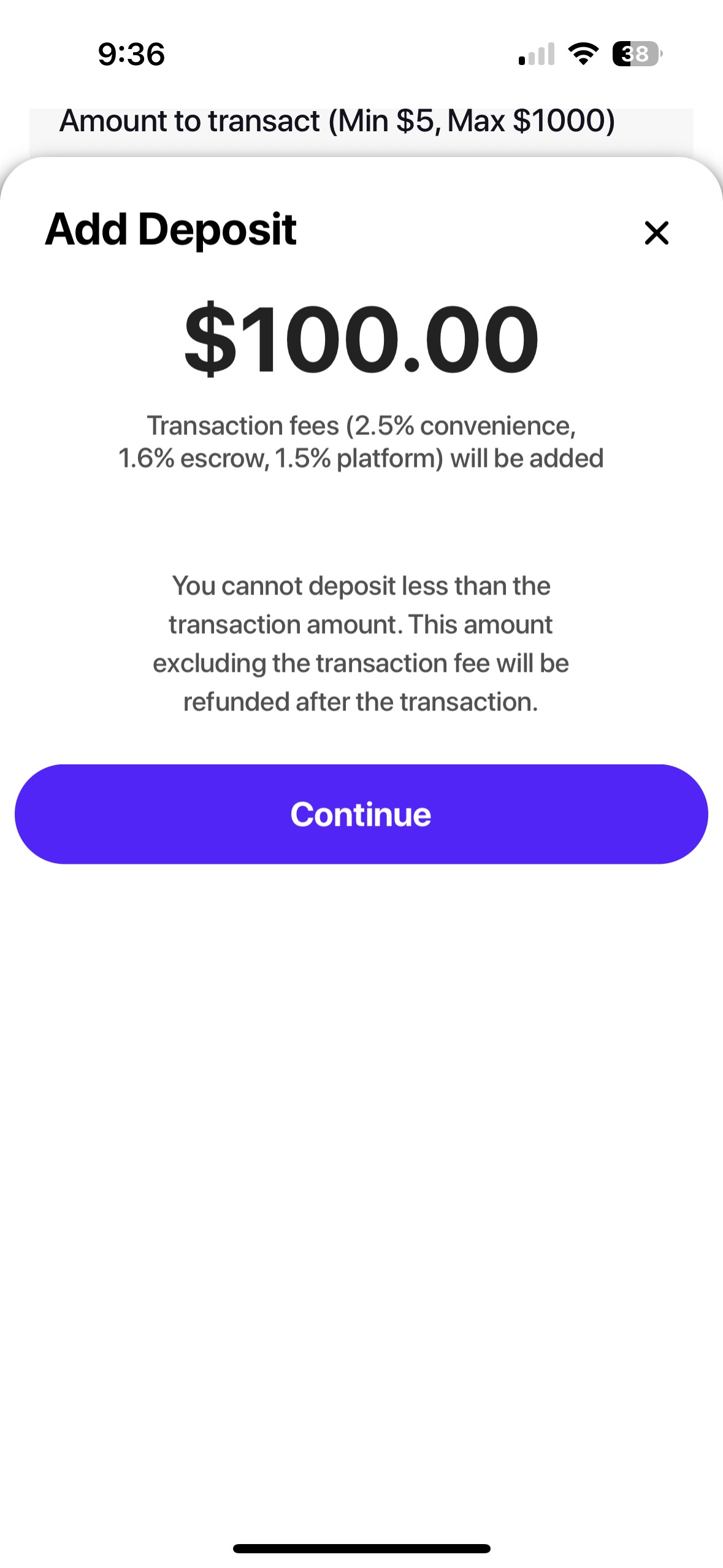Tap the transaction fees description text
Screen dimensions: 723x1568
click(361, 440)
